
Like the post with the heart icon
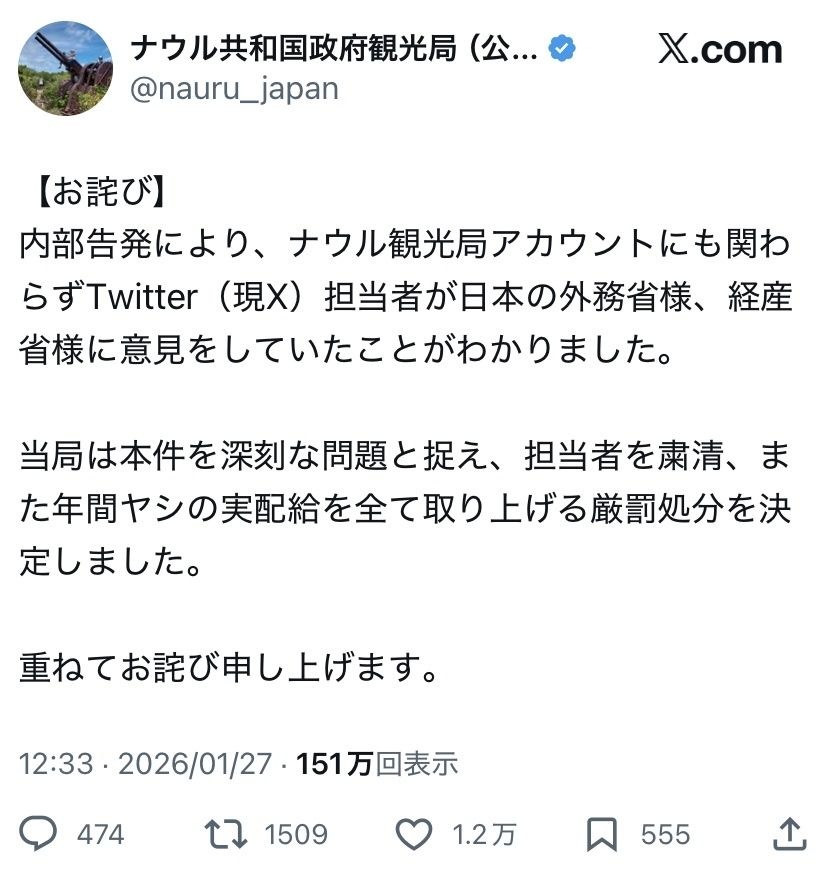[x=415, y=833]
